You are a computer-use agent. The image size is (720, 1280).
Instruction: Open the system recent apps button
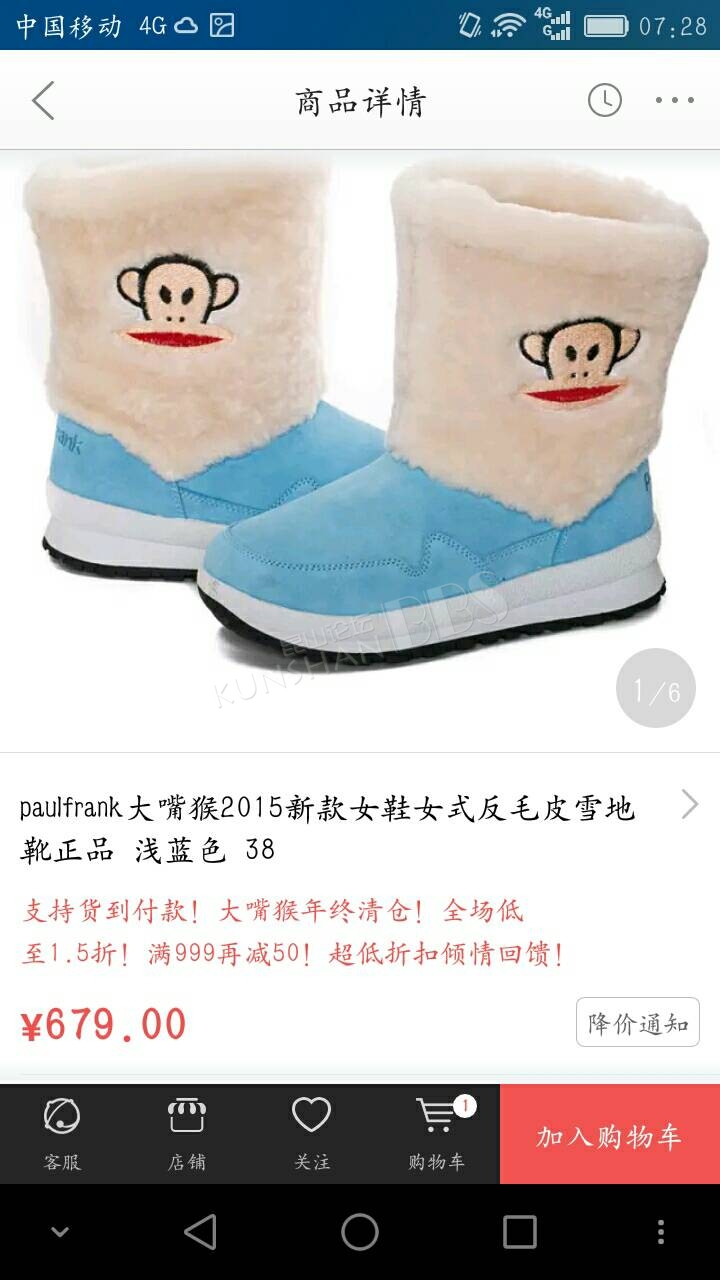(x=520, y=1232)
